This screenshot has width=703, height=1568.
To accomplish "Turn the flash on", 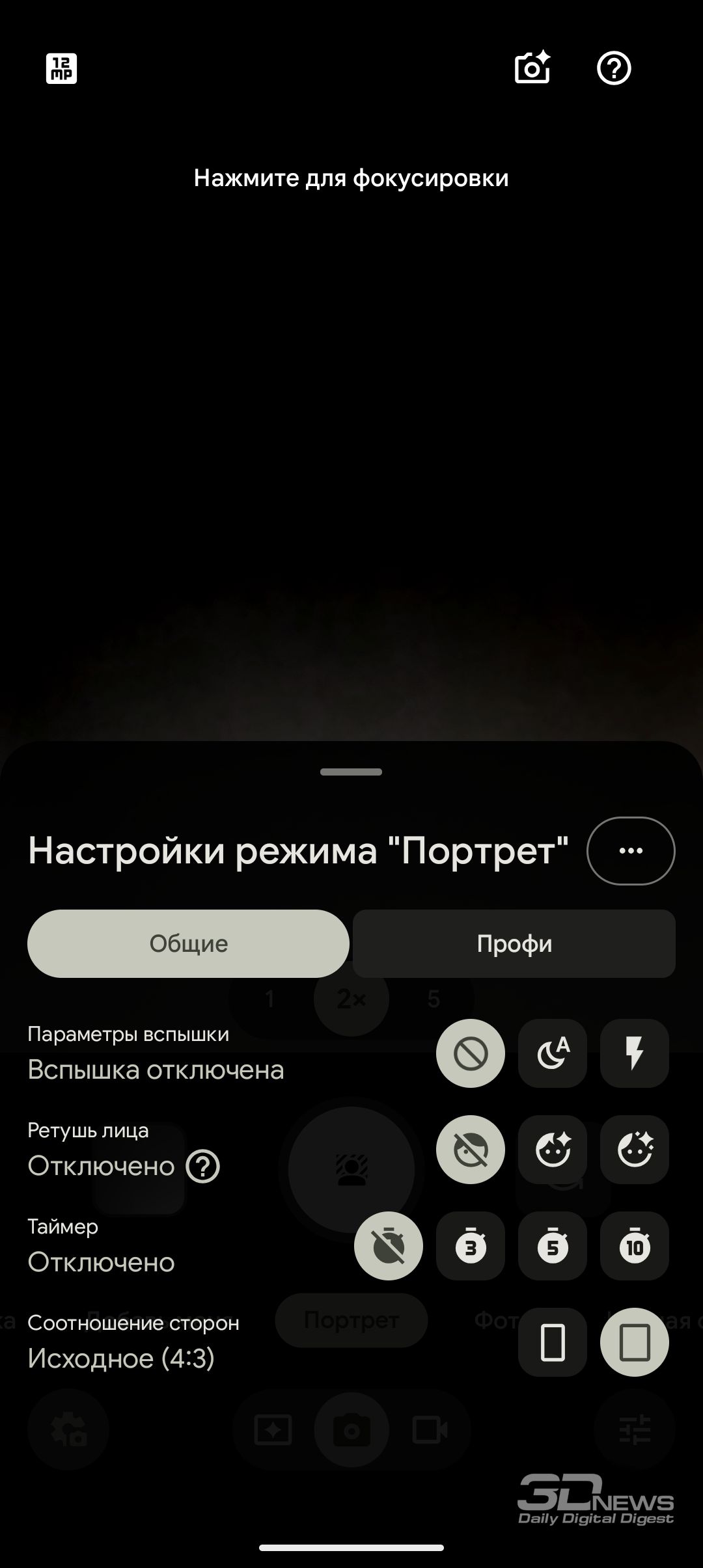I will [x=635, y=1053].
